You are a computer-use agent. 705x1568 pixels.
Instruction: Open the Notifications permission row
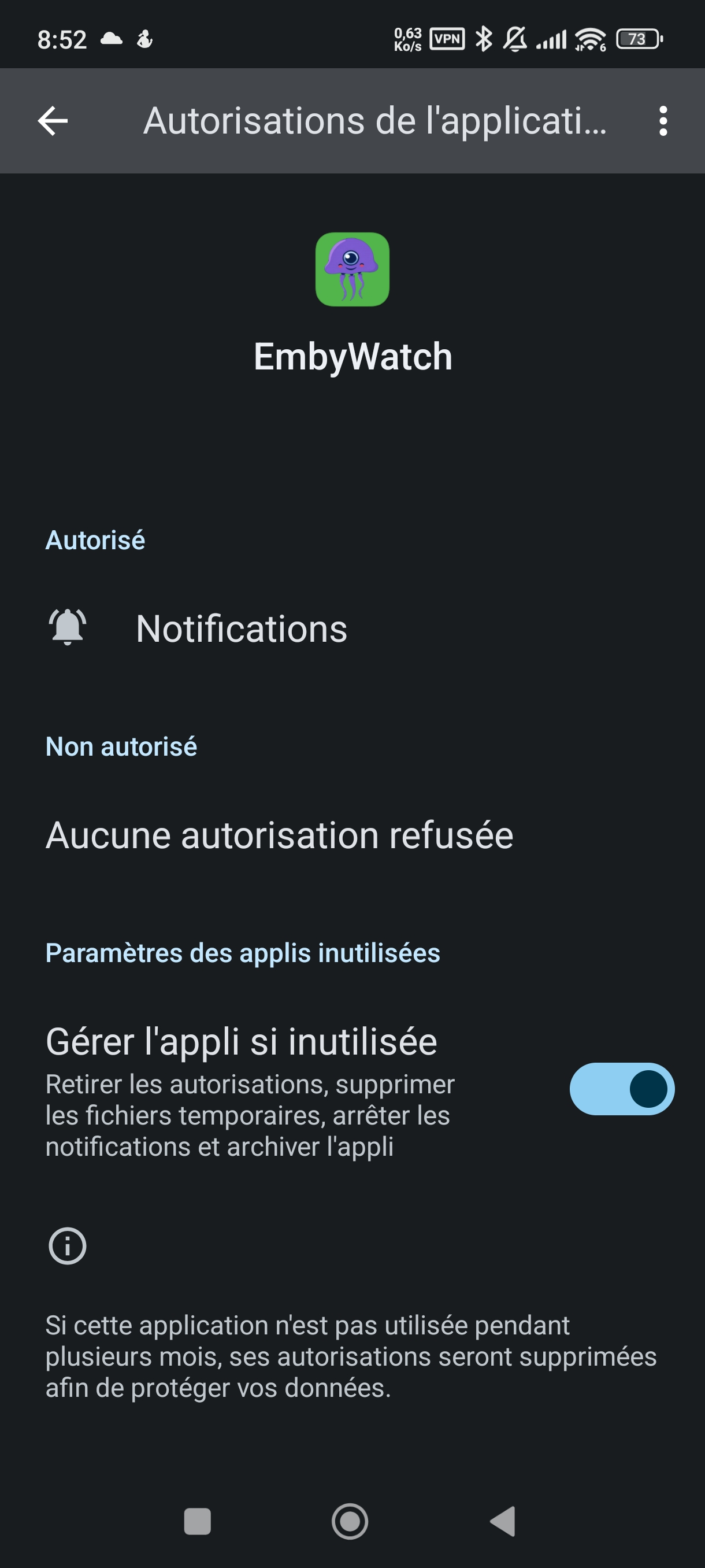(241, 628)
